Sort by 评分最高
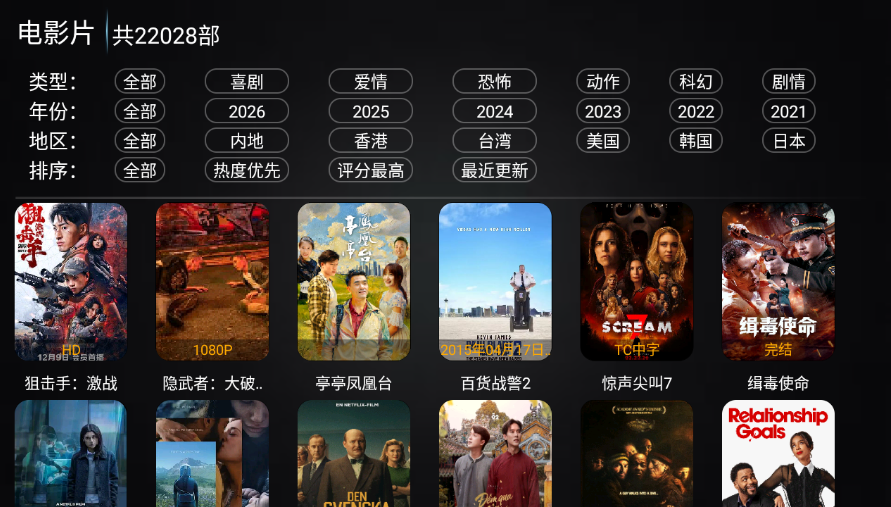891x507 pixels. click(371, 170)
